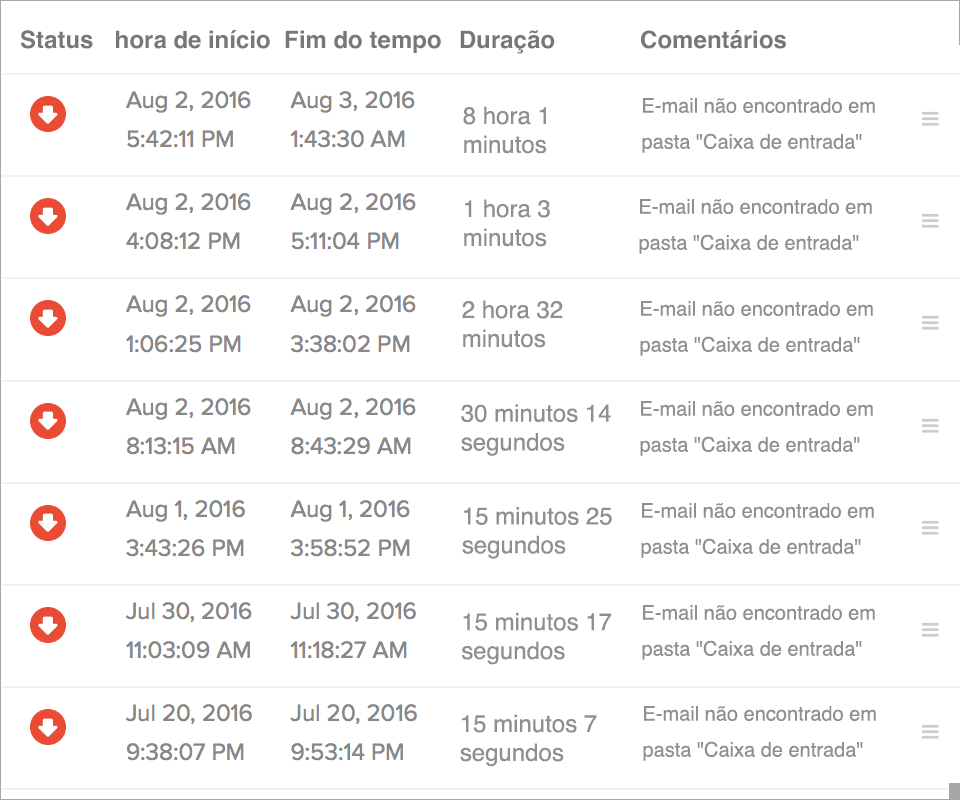The image size is (960, 800).
Task: Open the menu for the 5:42:11 PM outage
Action: pos(930,119)
